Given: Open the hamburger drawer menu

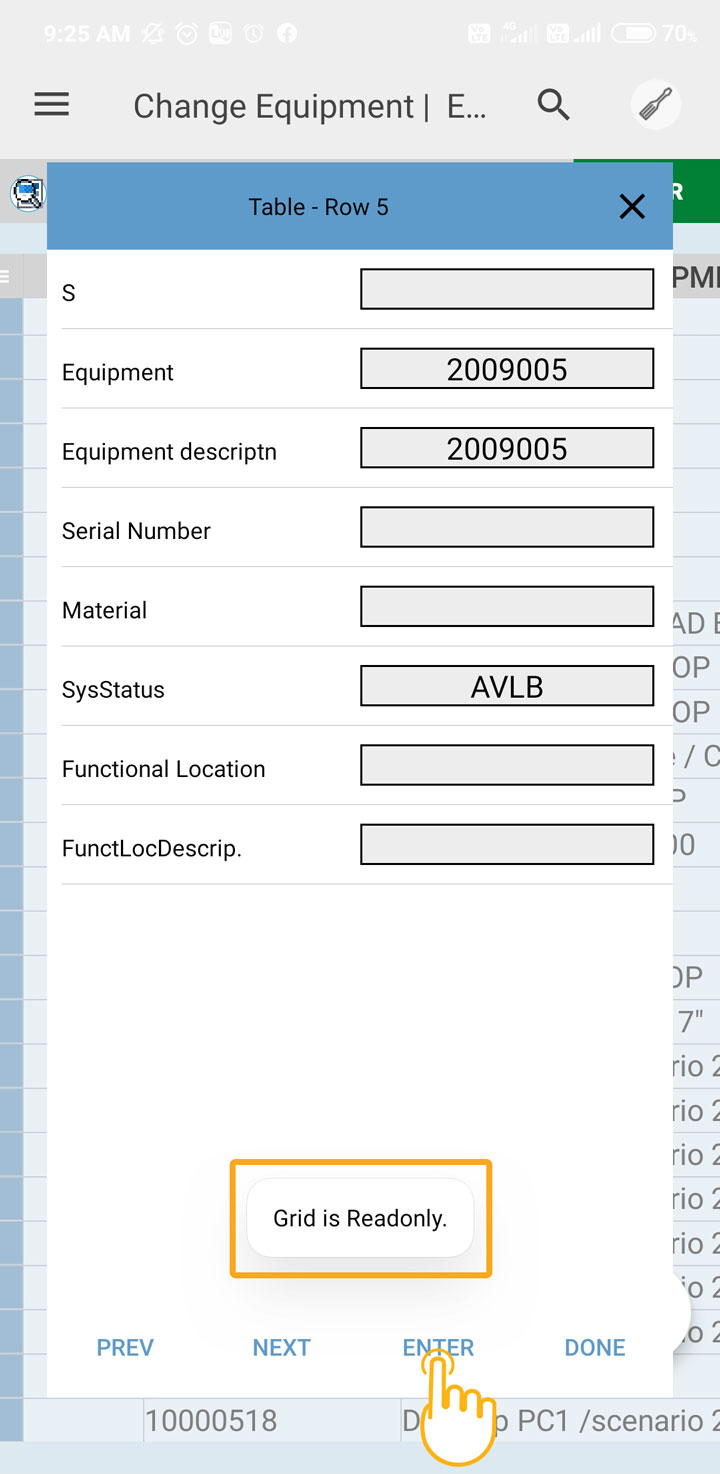Looking at the screenshot, I should pos(52,105).
